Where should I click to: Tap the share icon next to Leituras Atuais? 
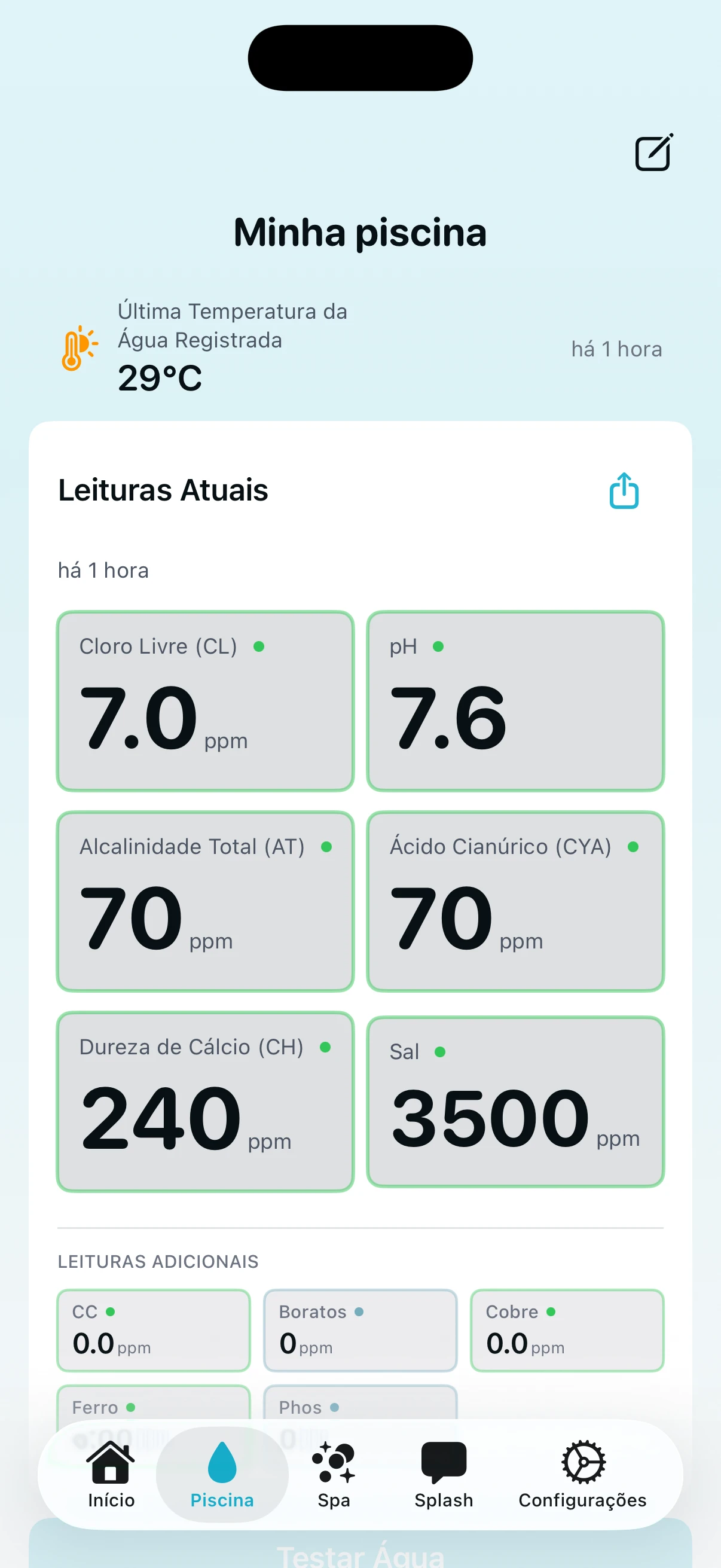[x=624, y=492]
